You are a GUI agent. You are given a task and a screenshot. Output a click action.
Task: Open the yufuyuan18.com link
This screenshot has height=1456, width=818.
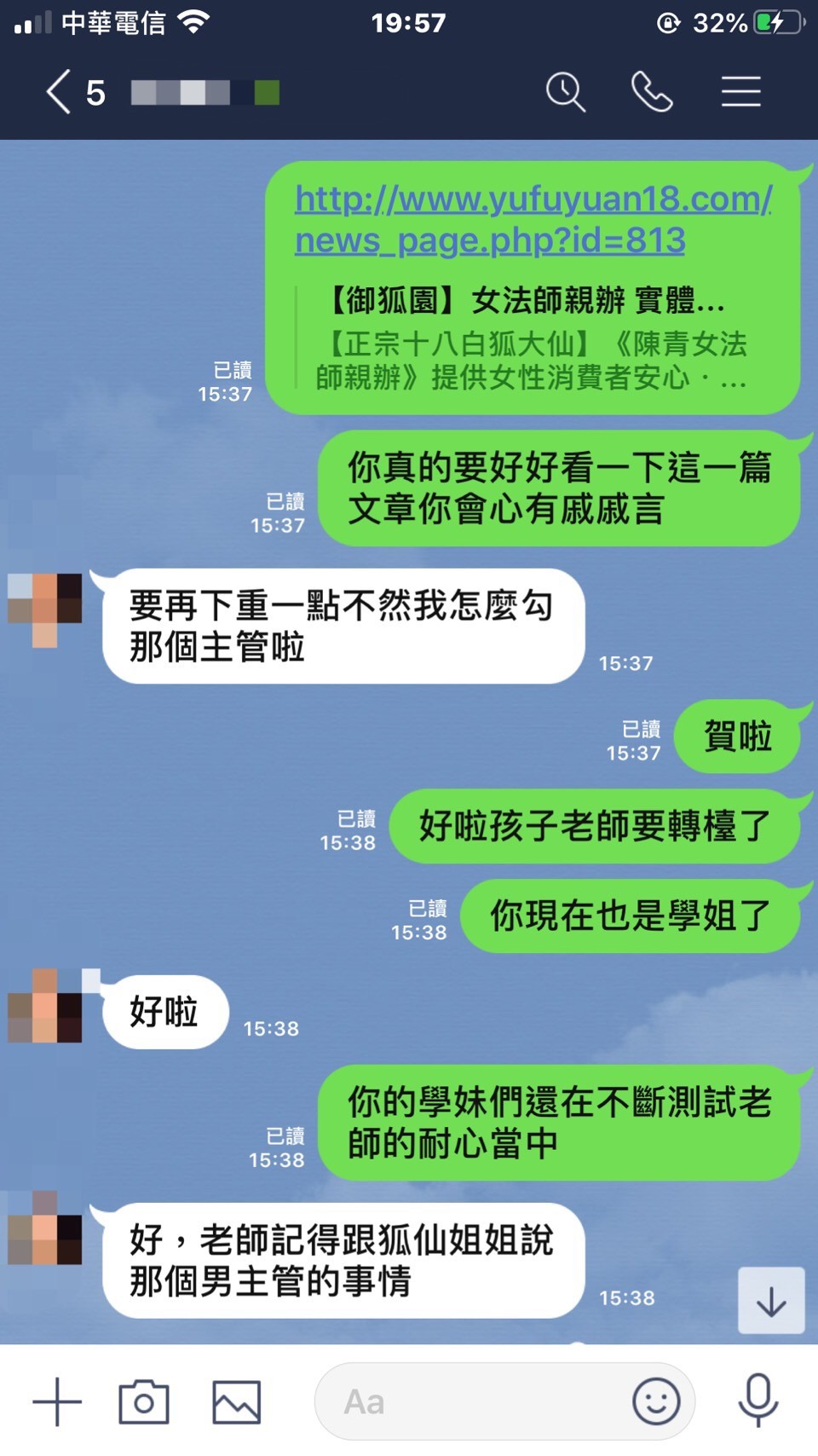(x=533, y=219)
